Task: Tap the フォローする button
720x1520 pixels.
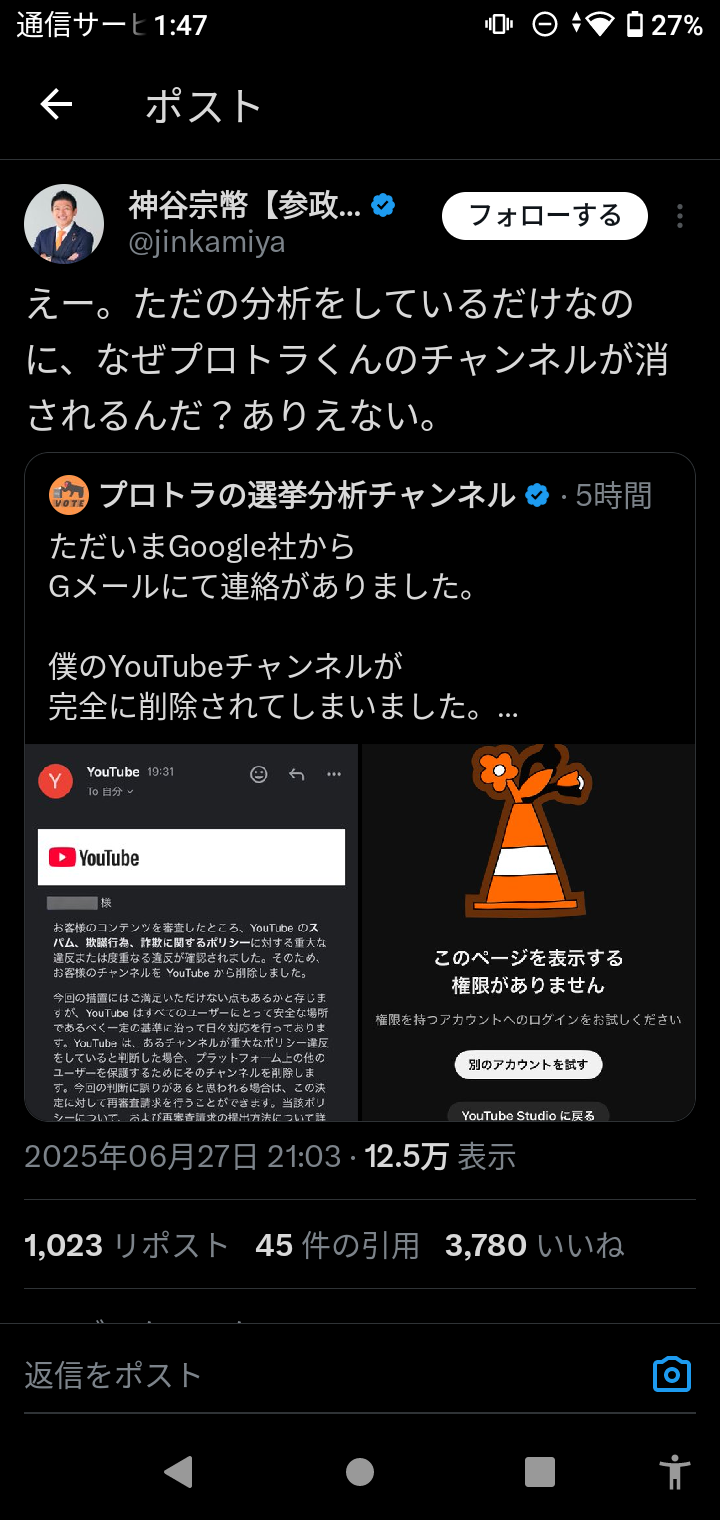Action: pyautogui.click(x=545, y=216)
